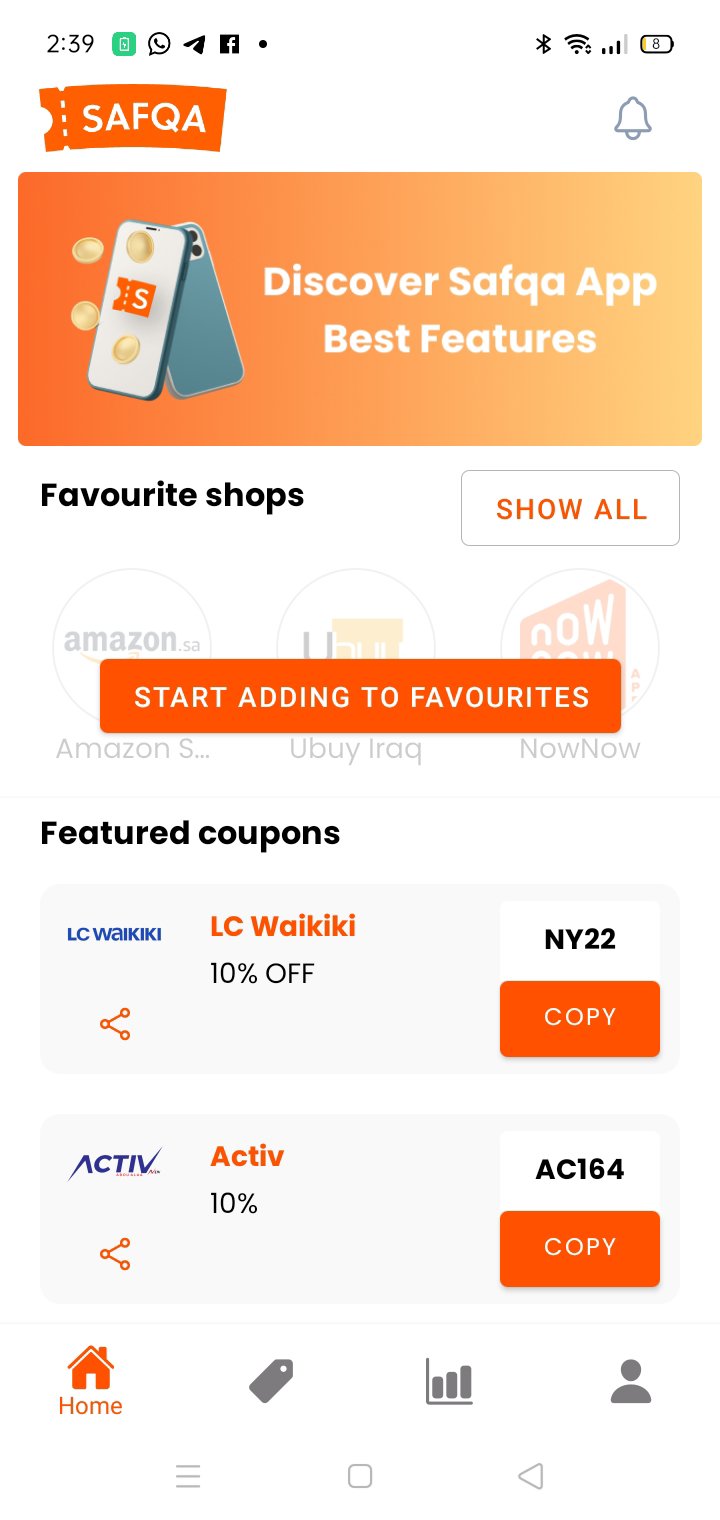Share the Activ coupon

(x=115, y=1254)
